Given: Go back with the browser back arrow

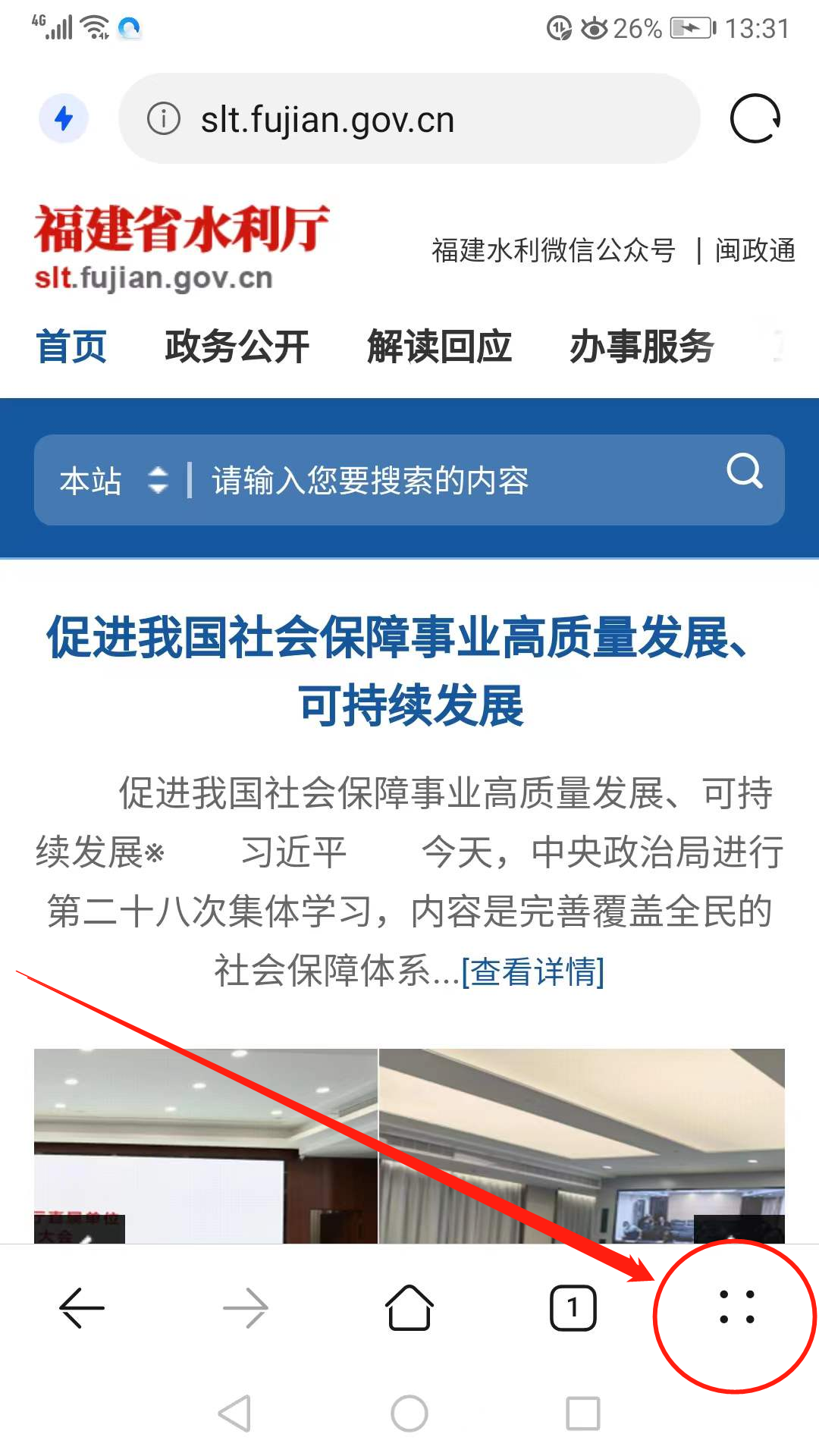Looking at the screenshot, I should 82,1307.
